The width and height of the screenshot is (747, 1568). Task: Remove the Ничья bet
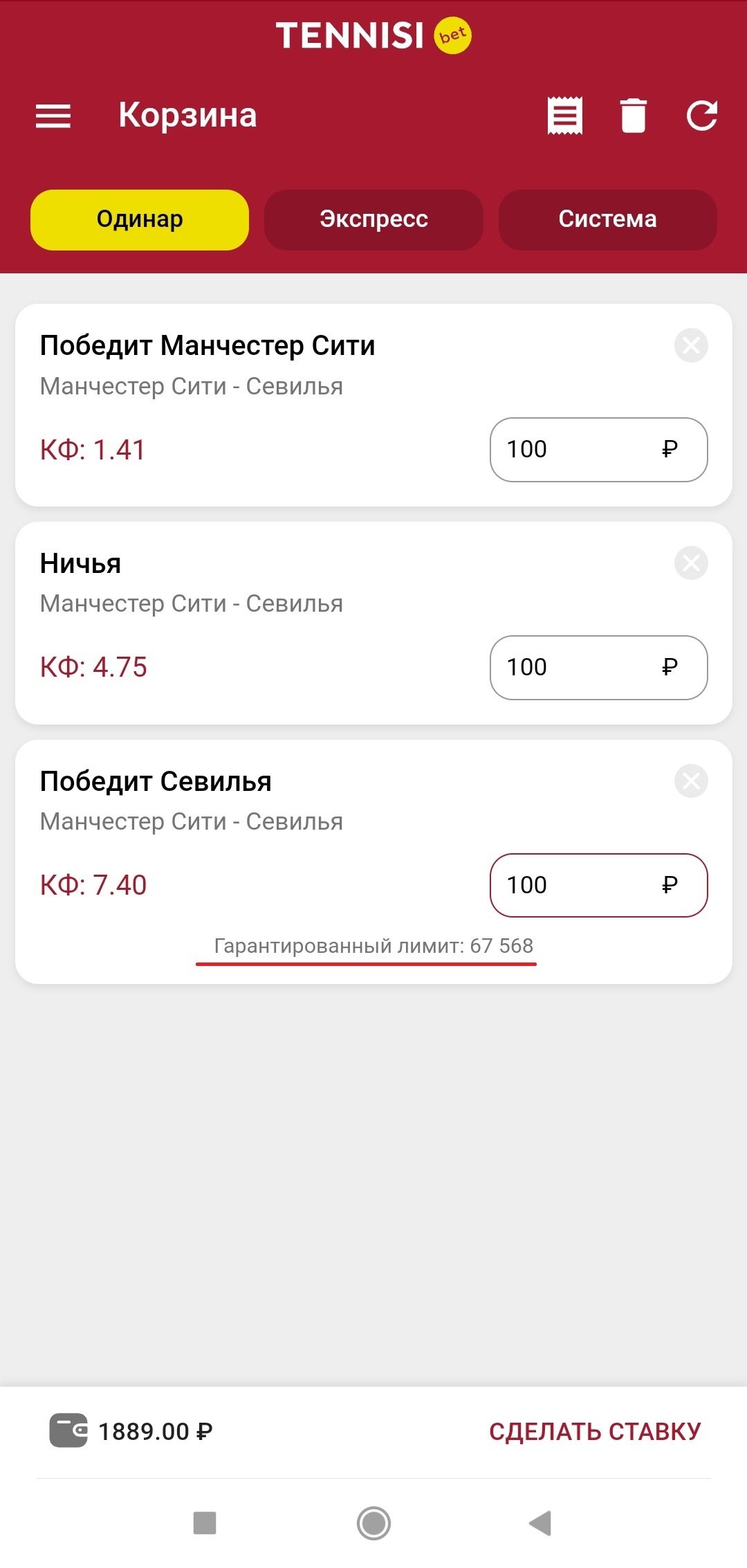[x=691, y=563]
